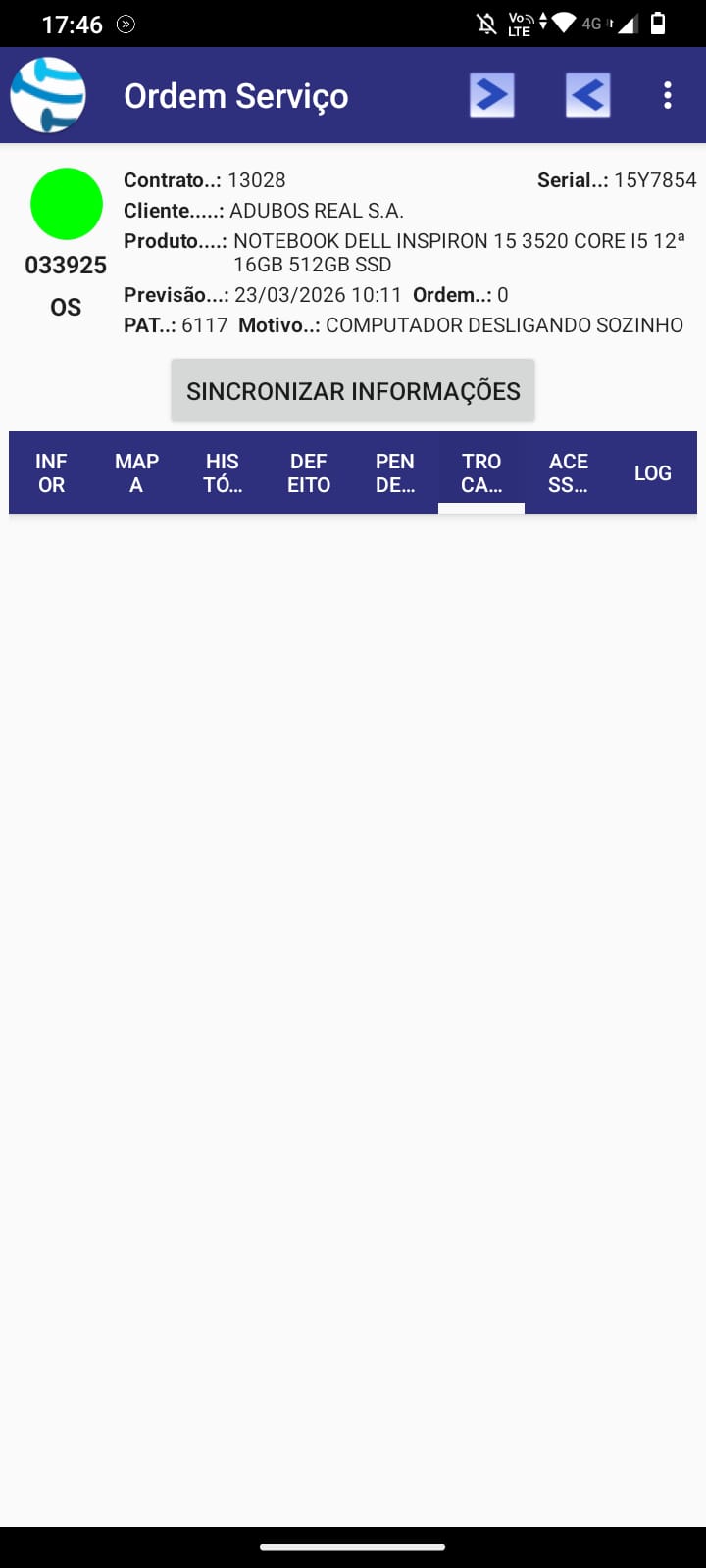Tap the forward arrow icon
The image size is (706, 1568).
point(491,96)
